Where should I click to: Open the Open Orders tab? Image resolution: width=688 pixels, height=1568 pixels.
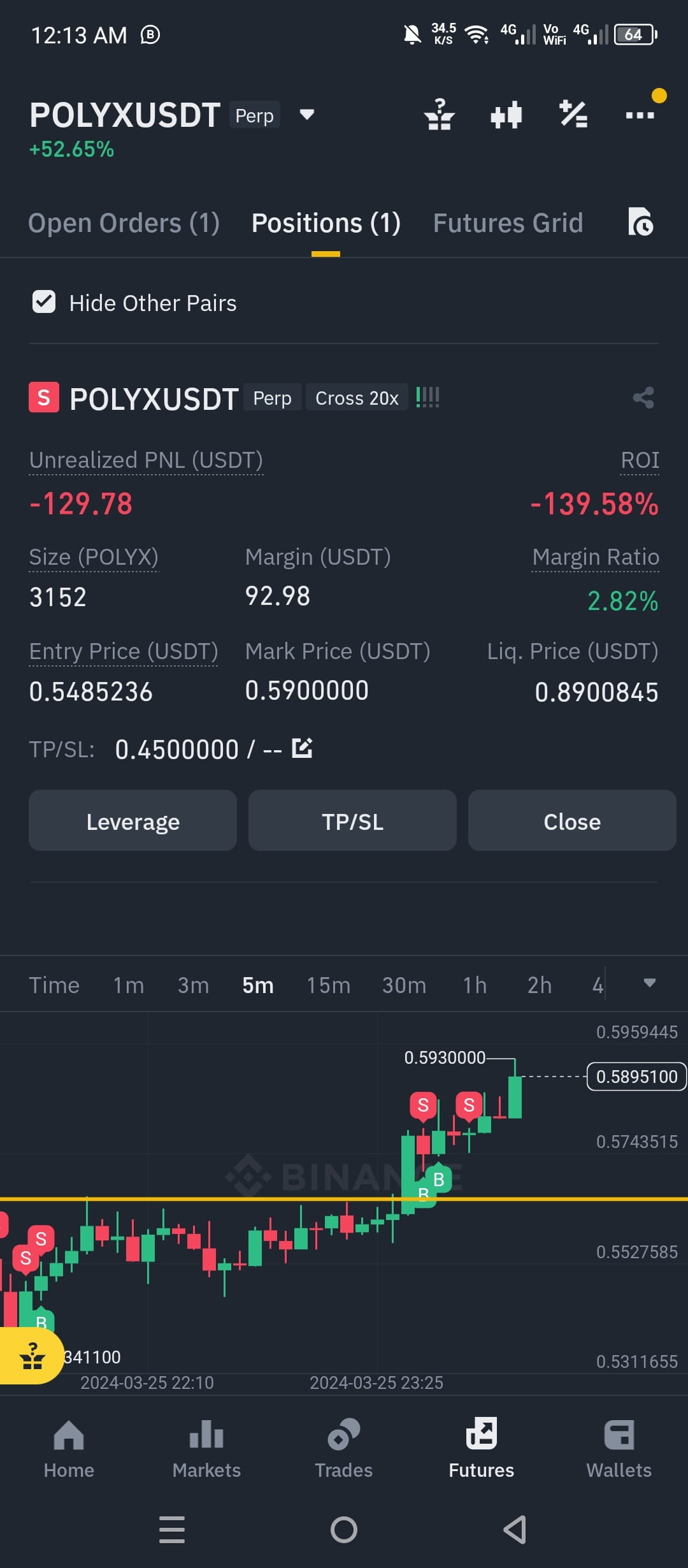(124, 222)
